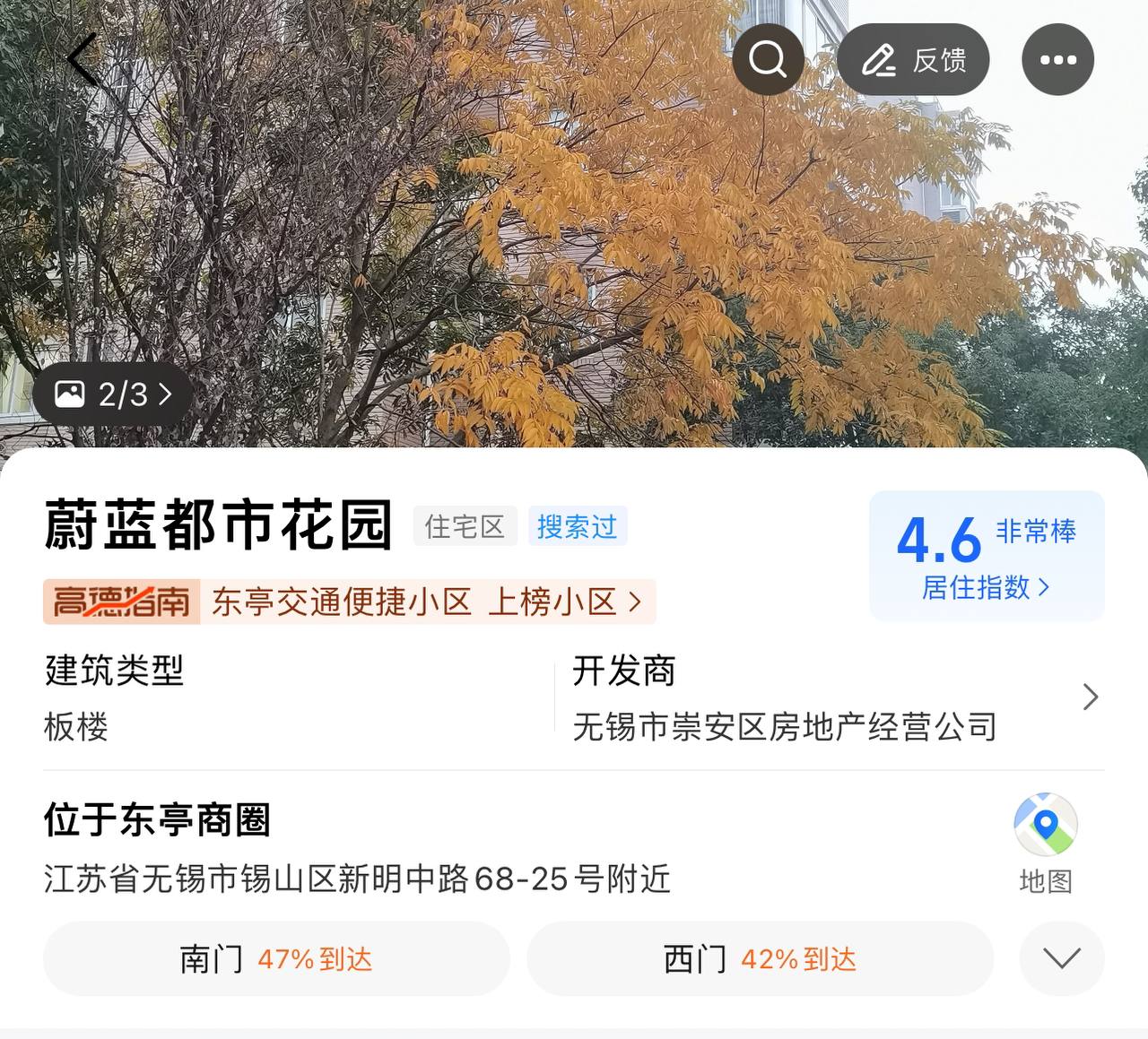Viewport: 1148px width, 1039px height.
Task: View the 4.6 居住指数 living index card
Action: (x=987, y=556)
